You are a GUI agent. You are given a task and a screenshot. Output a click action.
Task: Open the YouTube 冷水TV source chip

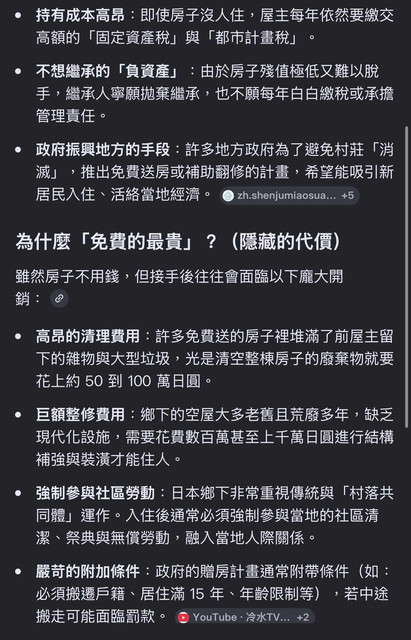click(x=245, y=617)
